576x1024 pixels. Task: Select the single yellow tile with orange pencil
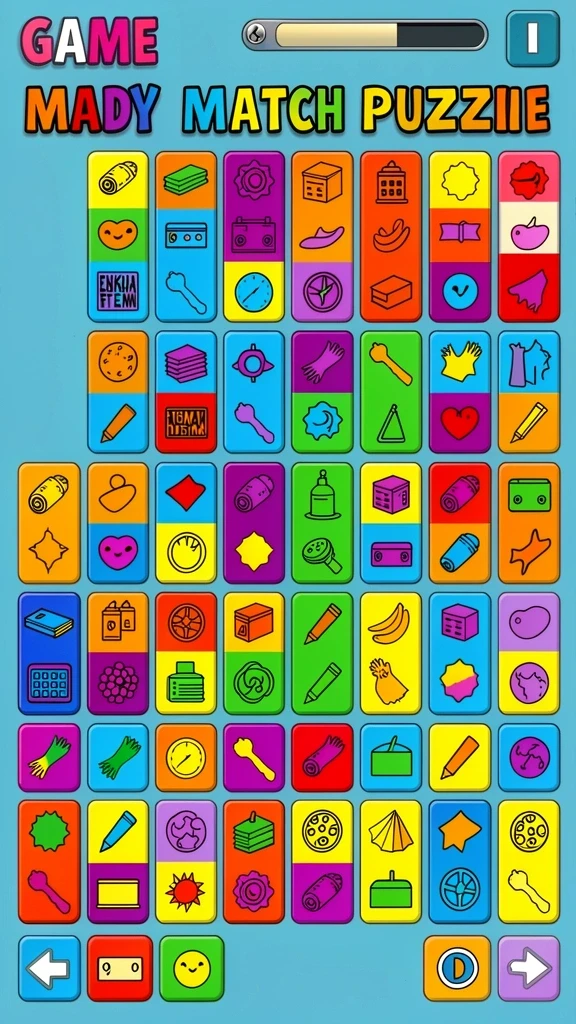click(x=460, y=758)
